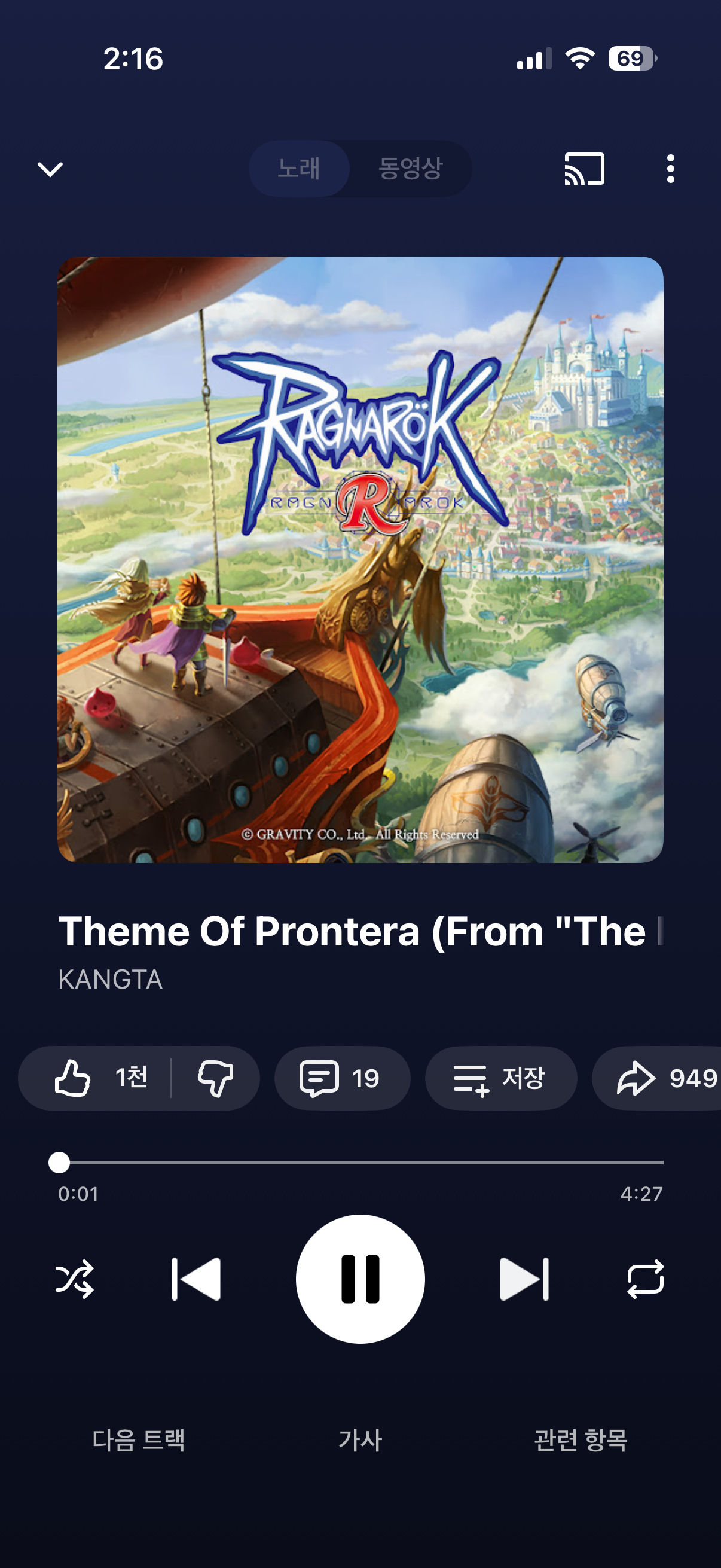This screenshot has height=1568, width=721.
Task: Like this song with thumbs up
Action: 97,1078
